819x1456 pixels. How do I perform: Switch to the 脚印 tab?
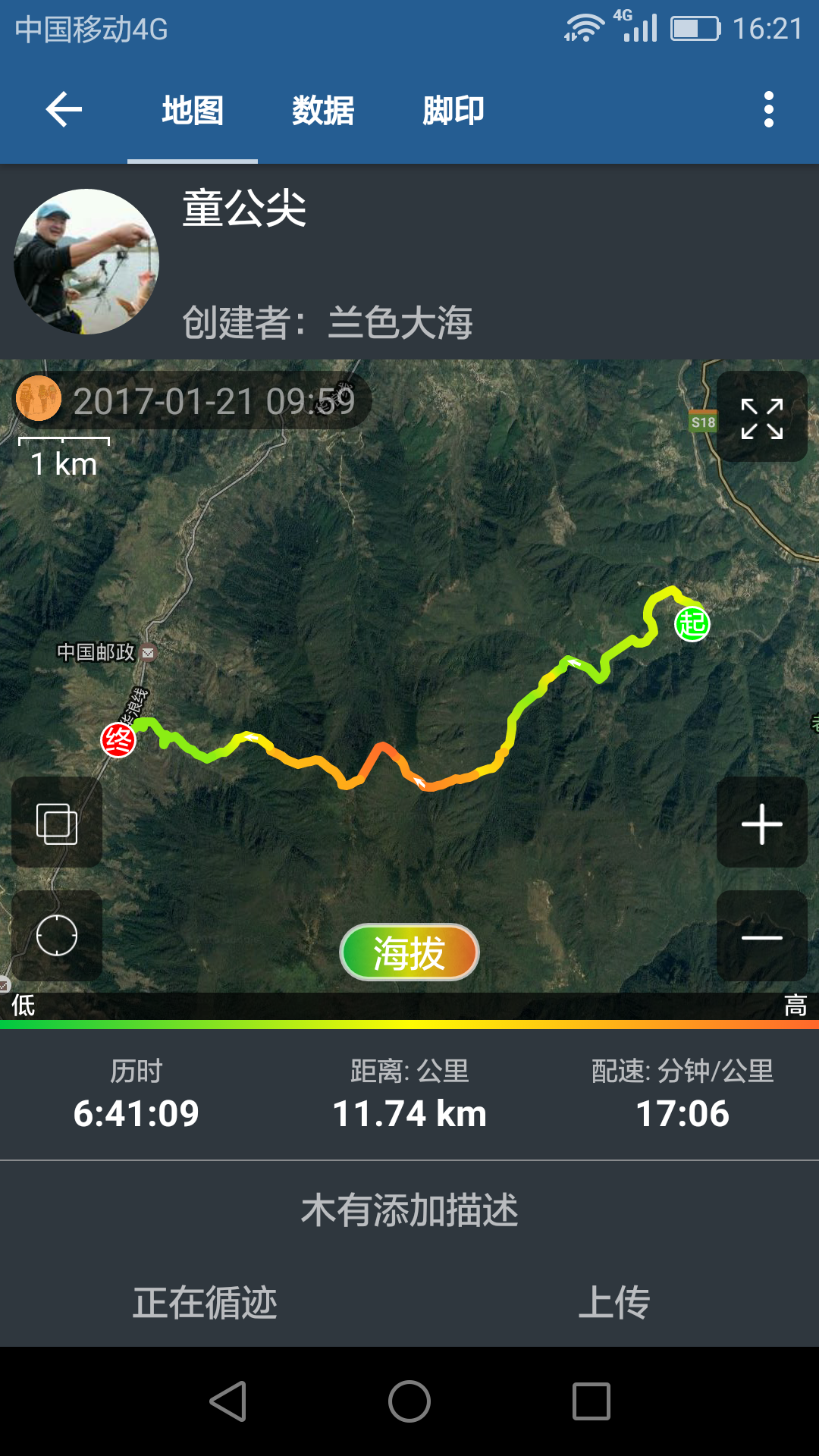point(453,111)
